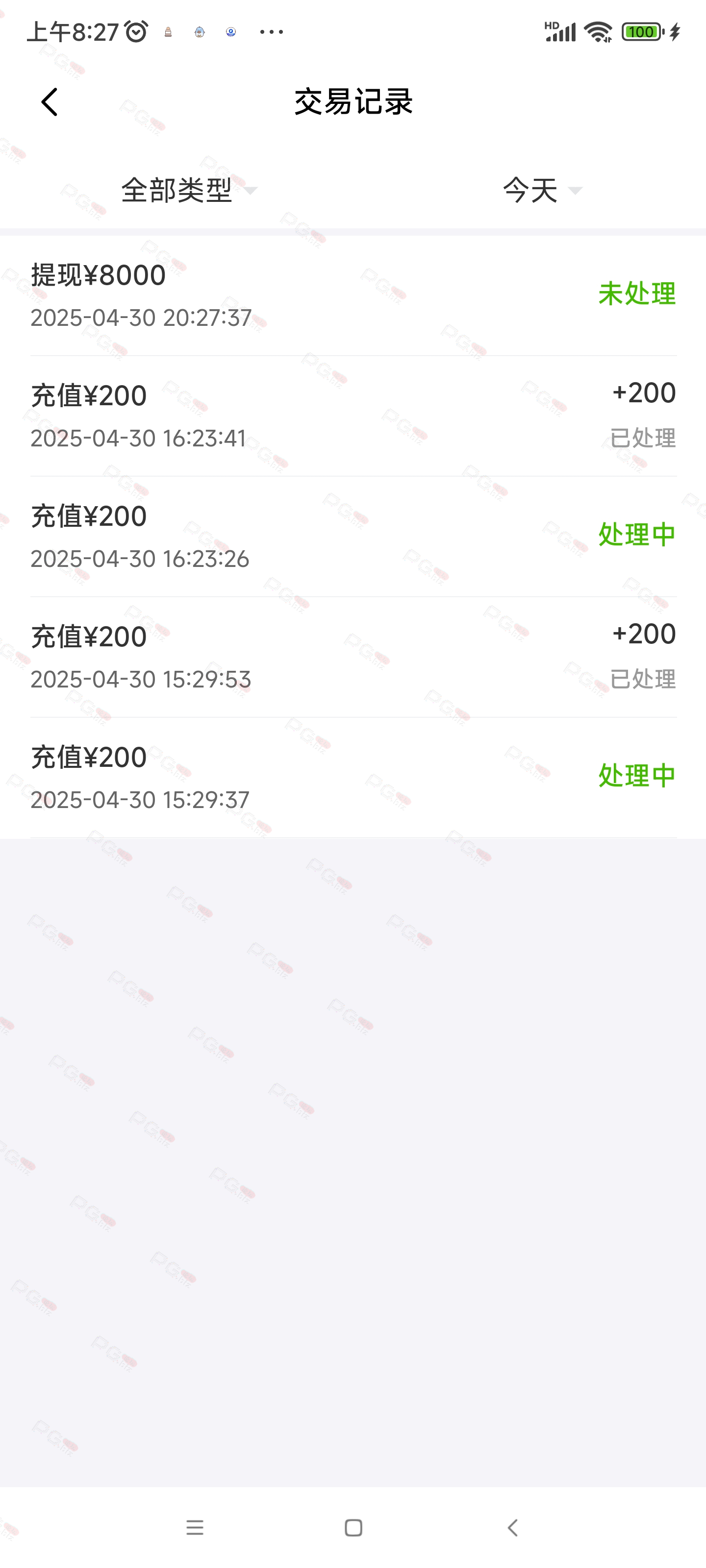The width and height of the screenshot is (706, 1568).
Task: Select the 充值¥200 record at 15:29:53
Action: point(353,658)
